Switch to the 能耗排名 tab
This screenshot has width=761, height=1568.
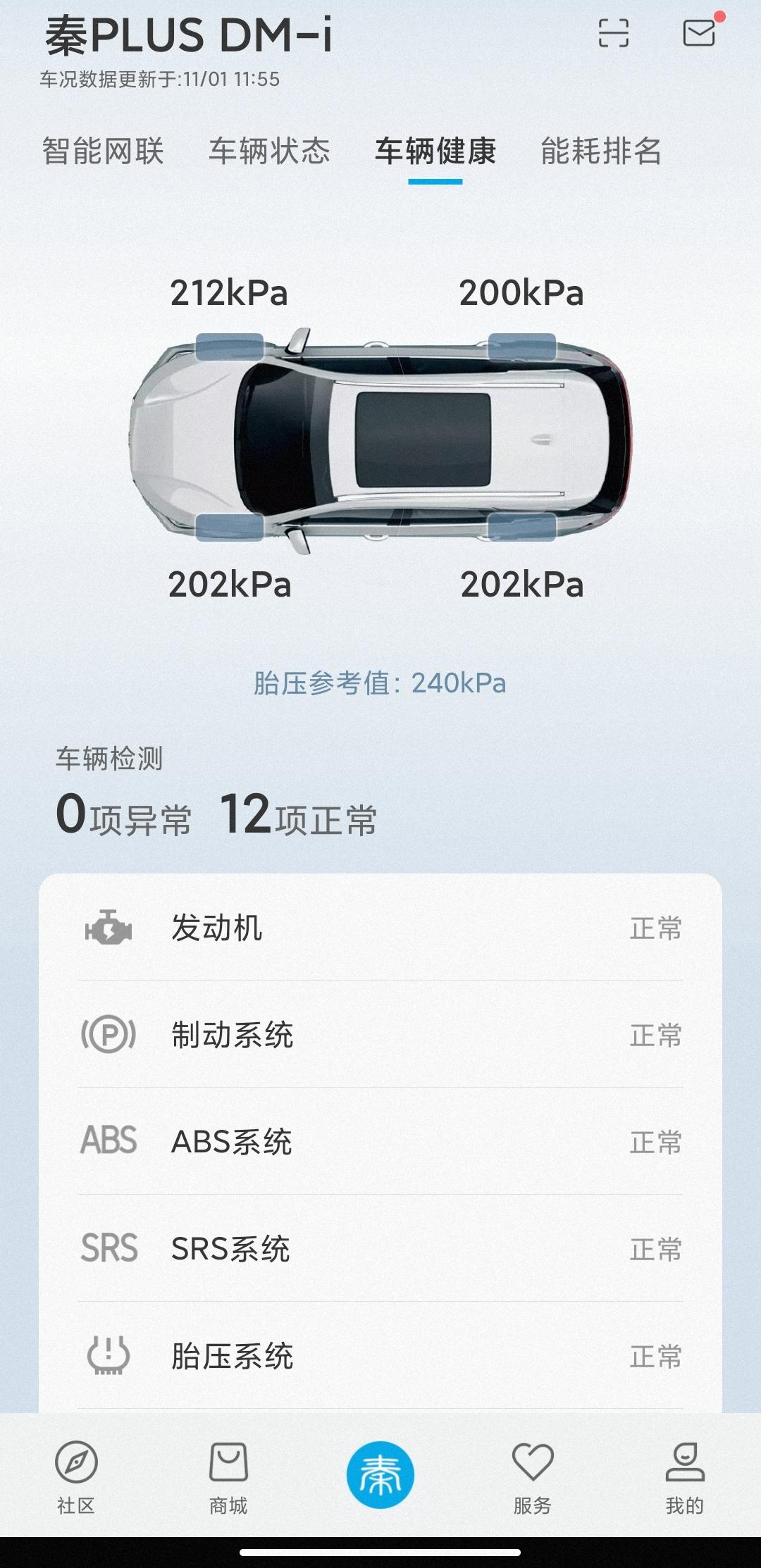[601, 151]
